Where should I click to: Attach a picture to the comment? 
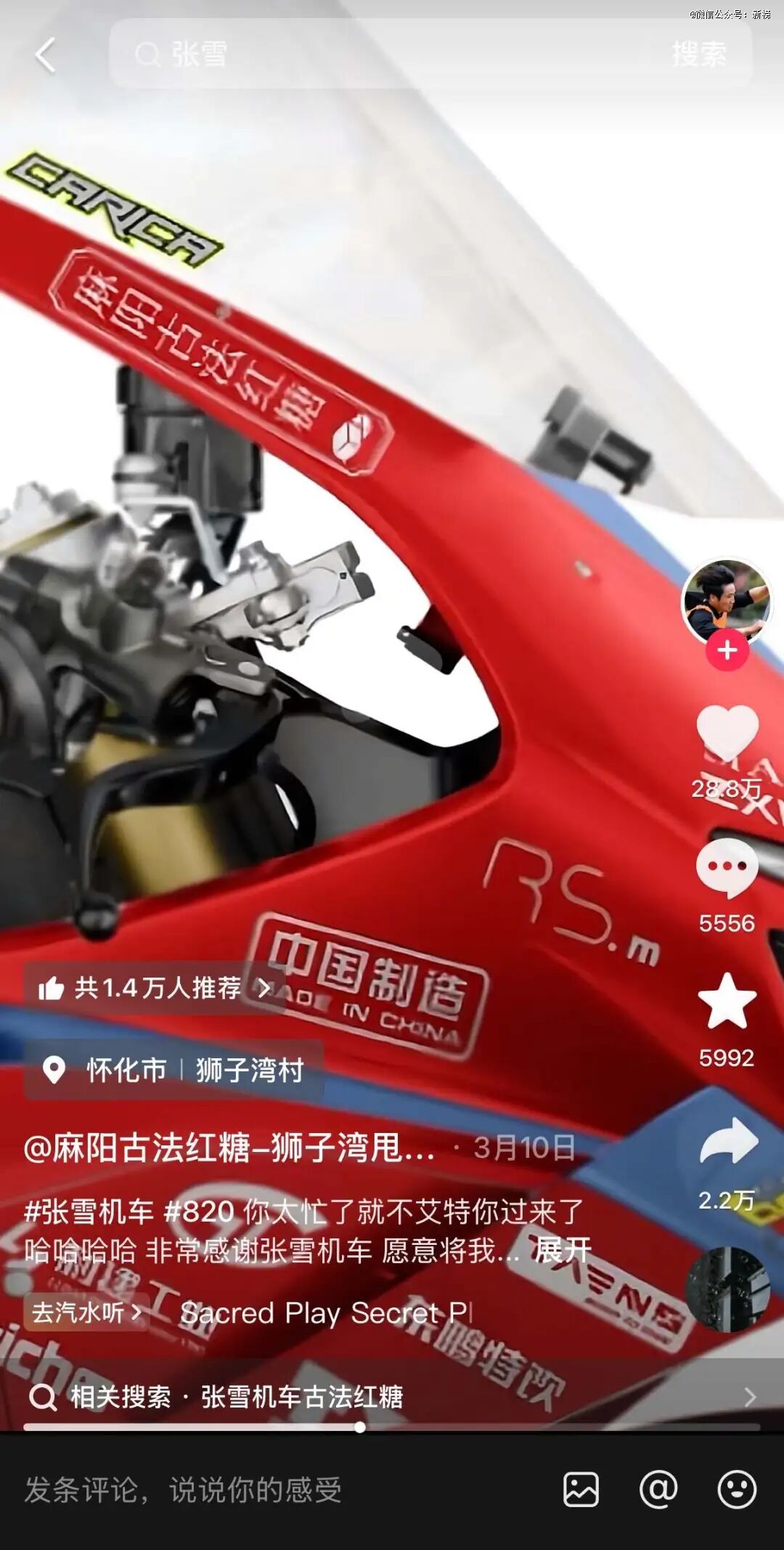tap(581, 1490)
